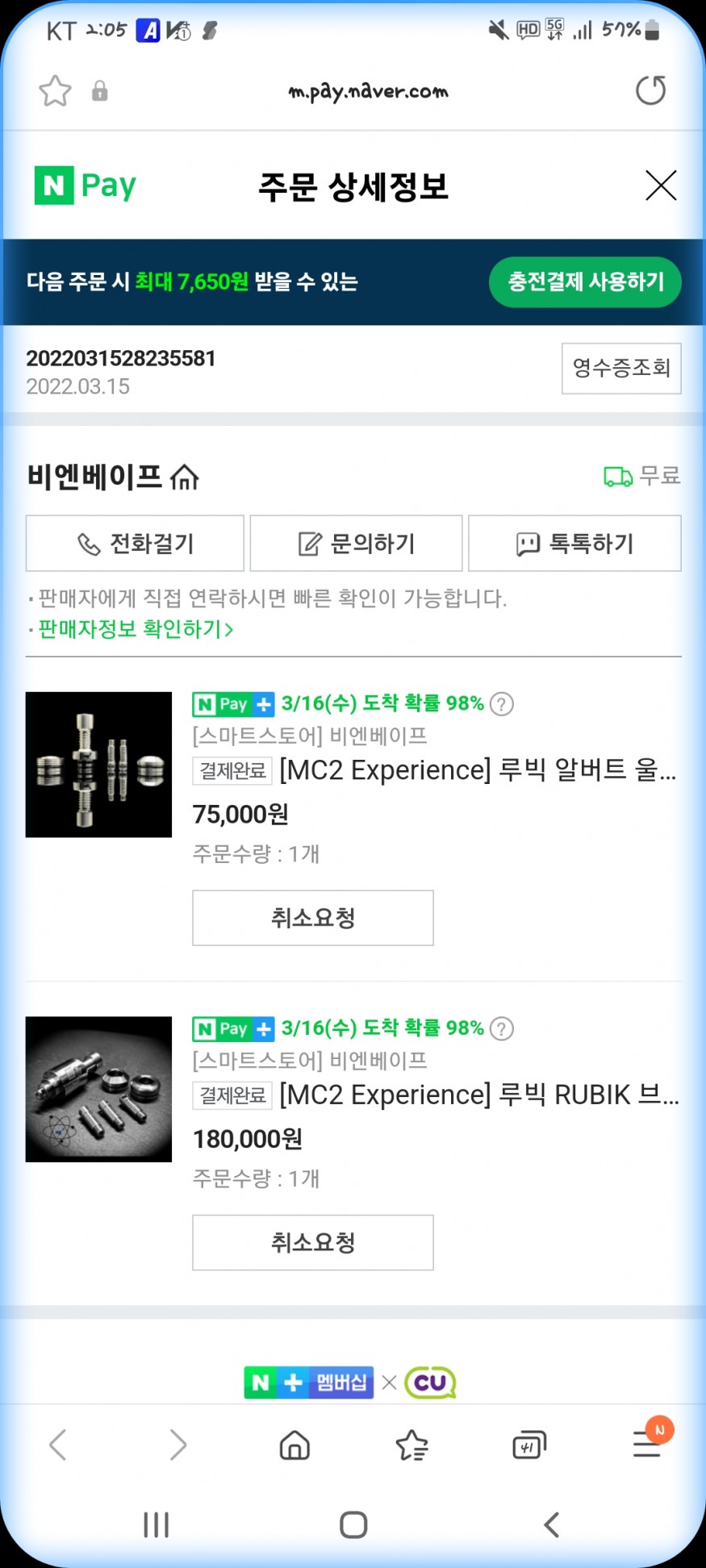
Task: Open the browser menu
Action: (x=647, y=1445)
